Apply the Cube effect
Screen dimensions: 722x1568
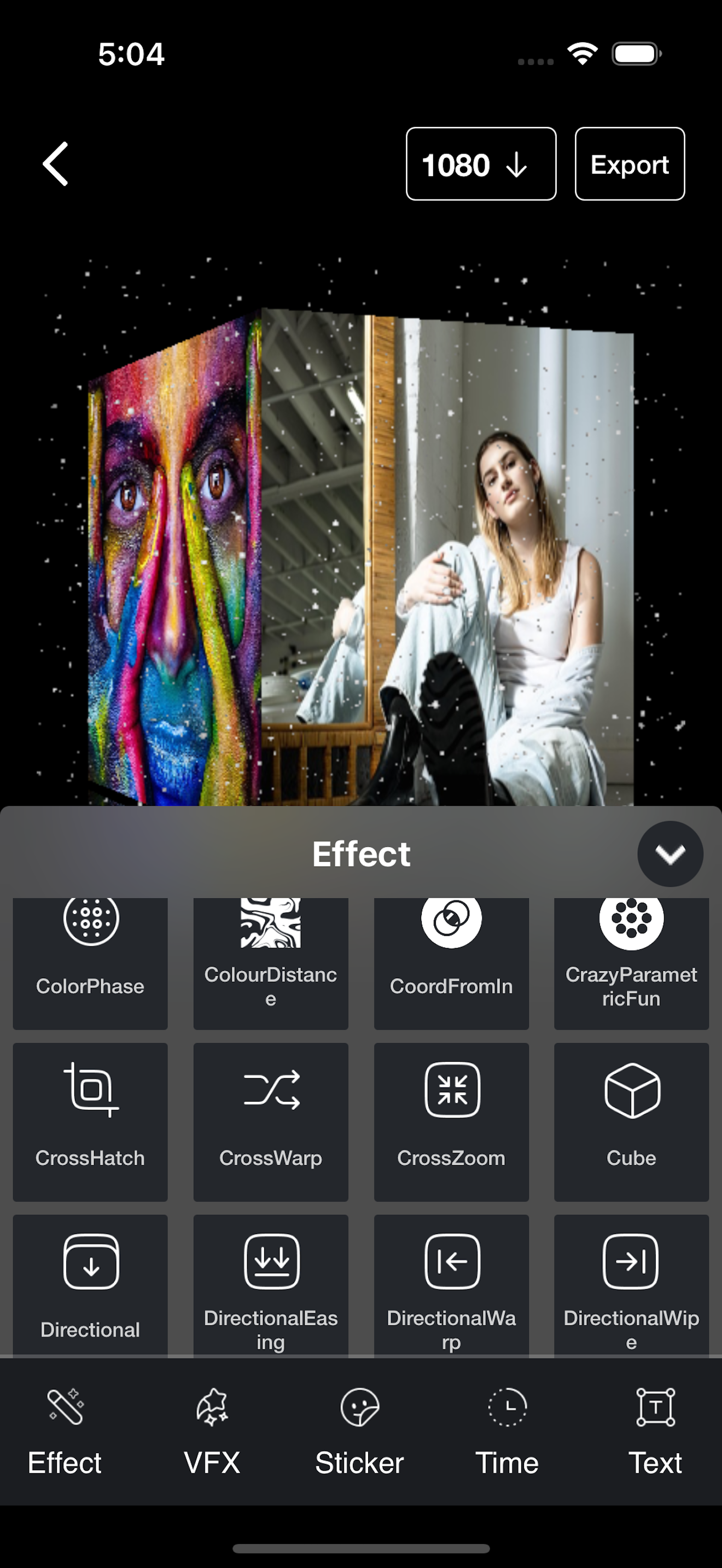(631, 1121)
